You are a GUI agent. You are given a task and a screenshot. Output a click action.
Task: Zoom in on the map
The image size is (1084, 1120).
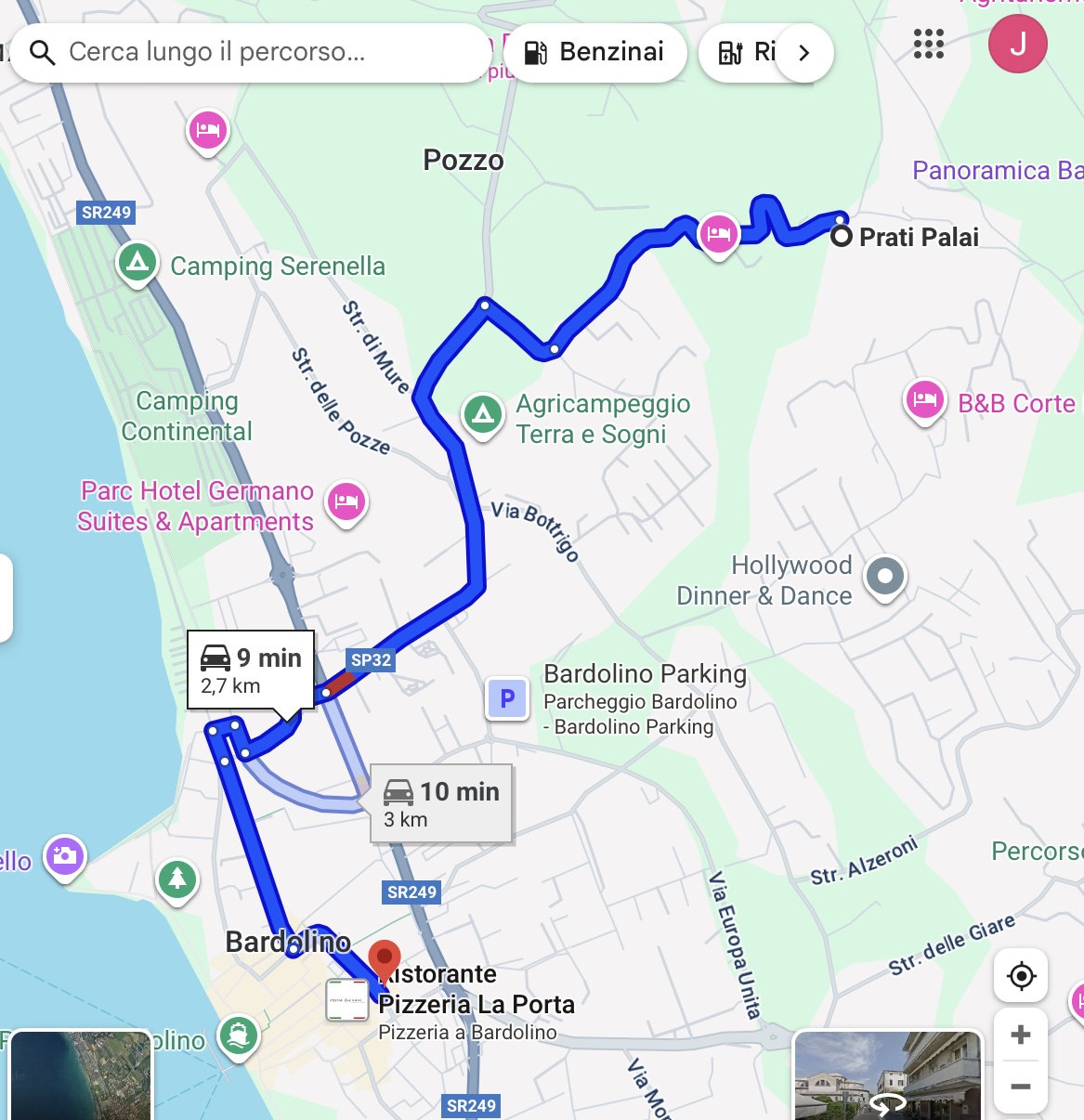click(1021, 1035)
